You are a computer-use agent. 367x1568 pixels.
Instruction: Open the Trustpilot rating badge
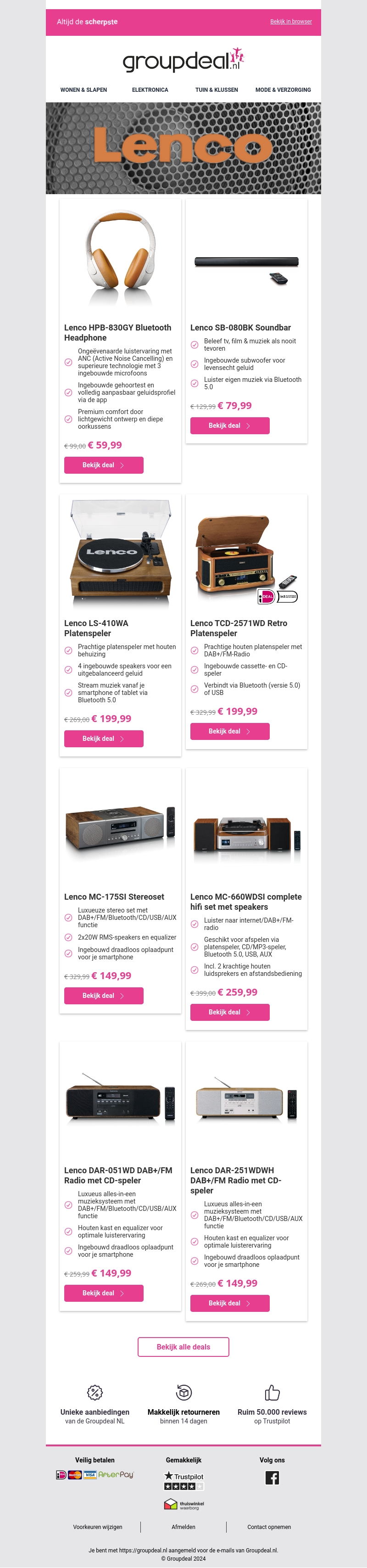pyautogui.click(x=183, y=1480)
